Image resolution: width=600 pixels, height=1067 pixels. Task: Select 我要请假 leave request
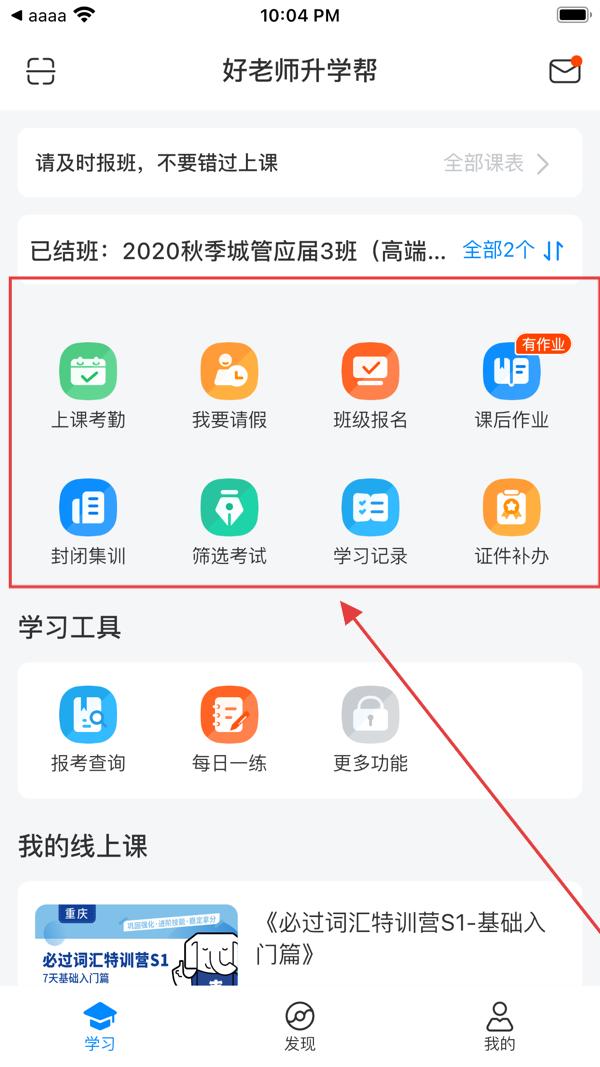[x=229, y=386]
